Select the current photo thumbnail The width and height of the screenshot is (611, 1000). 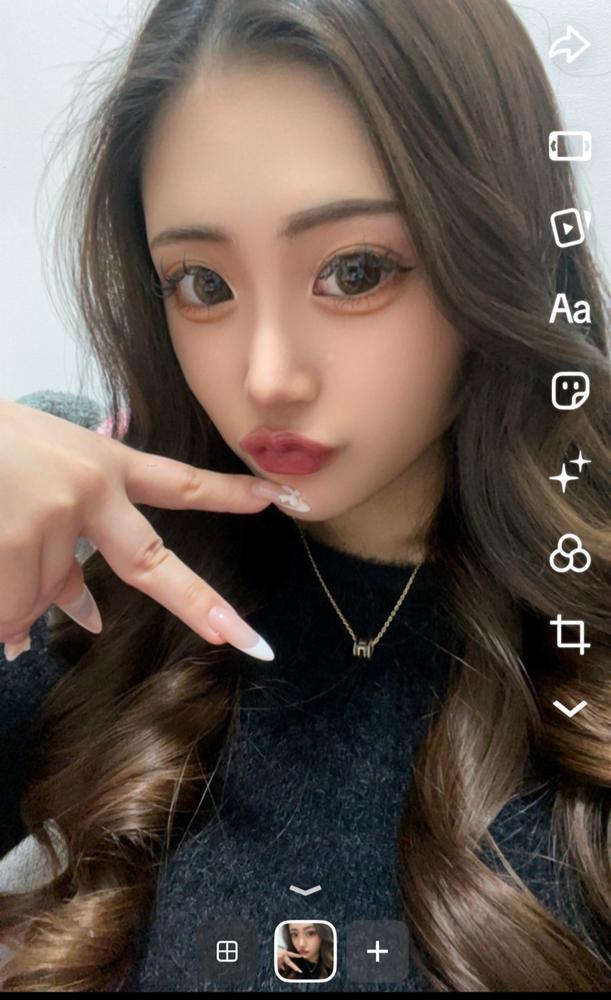pyautogui.click(x=305, y=951)
